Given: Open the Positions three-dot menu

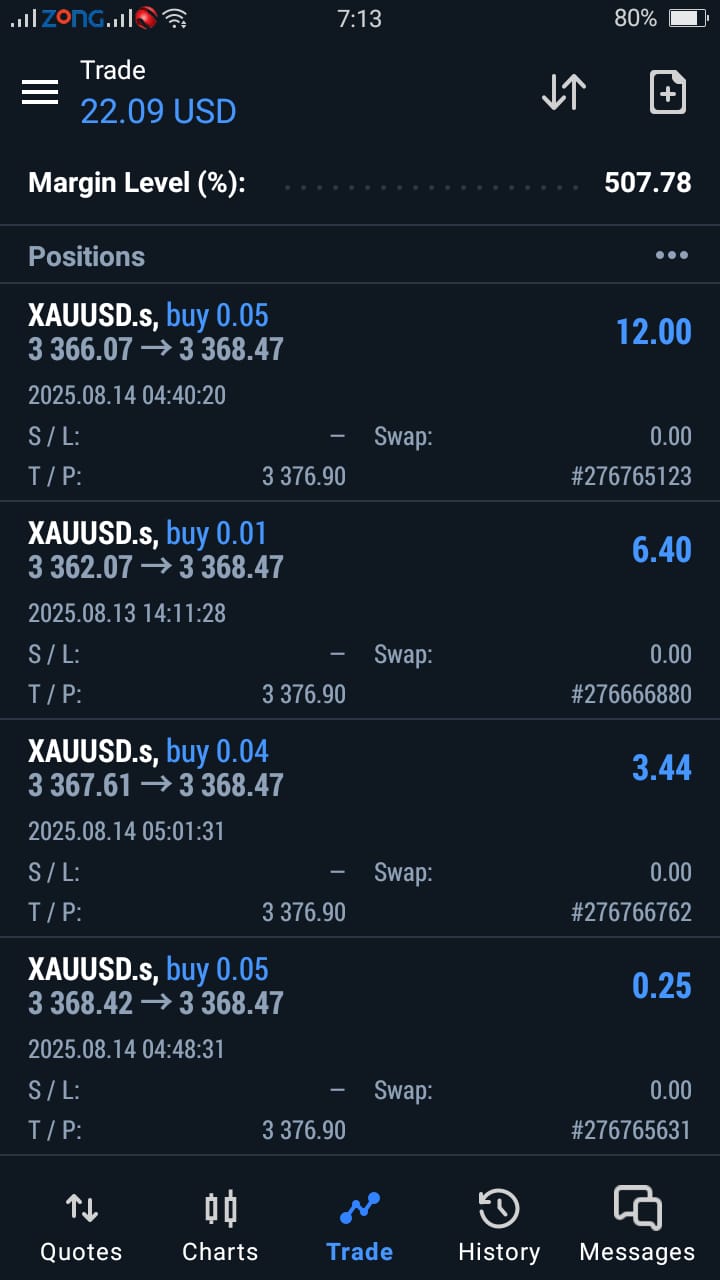Looking at the screenshot, I should [x=671, y=256].
